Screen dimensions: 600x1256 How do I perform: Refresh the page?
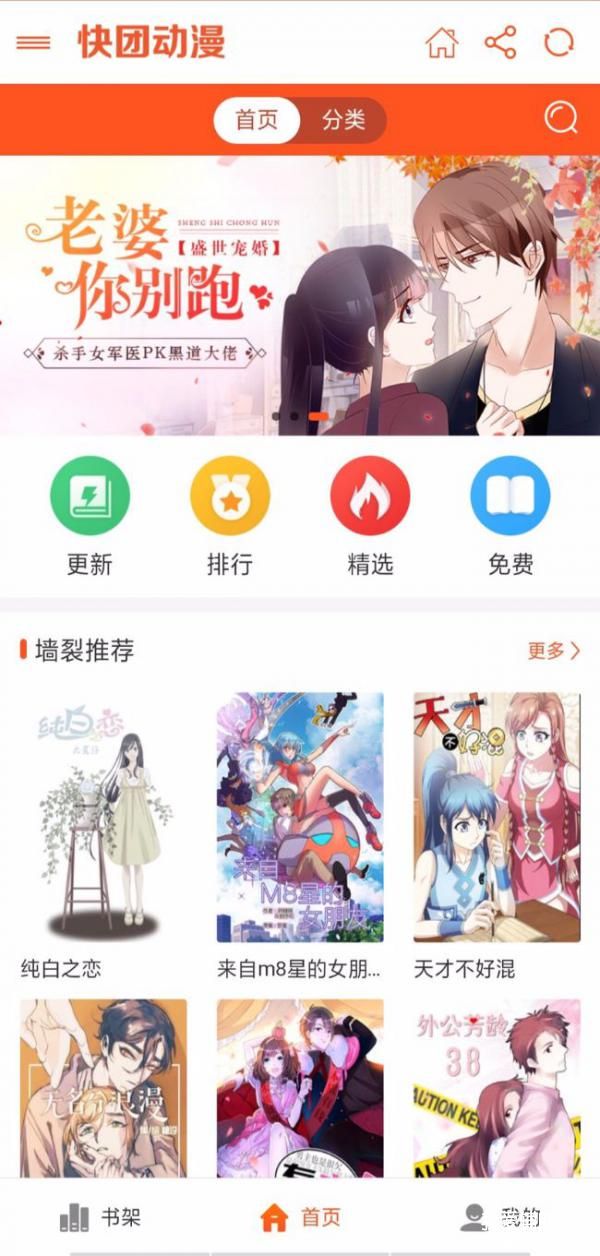[559, 43]
